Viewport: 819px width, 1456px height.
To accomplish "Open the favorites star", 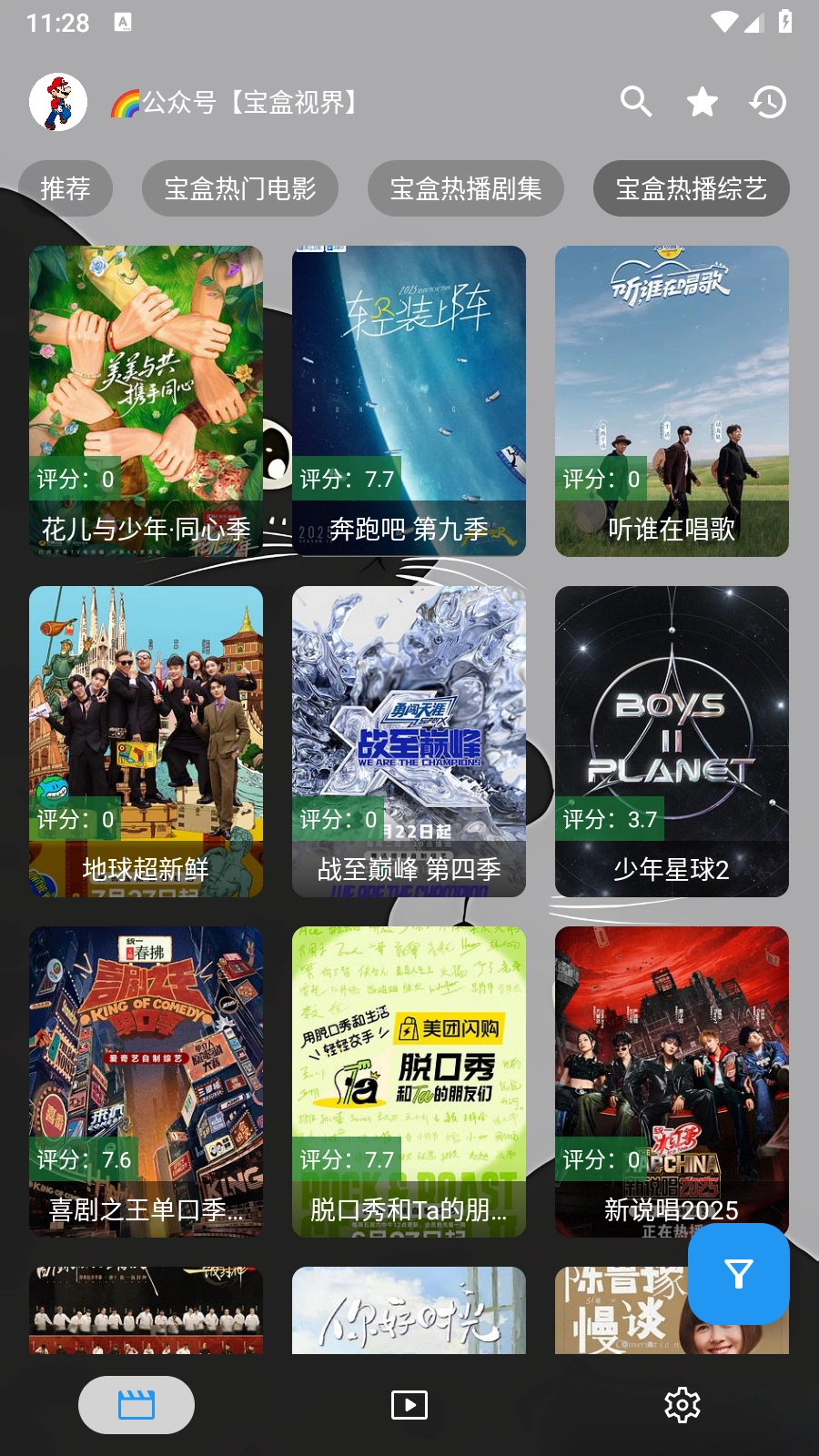I will coord(702,102).
